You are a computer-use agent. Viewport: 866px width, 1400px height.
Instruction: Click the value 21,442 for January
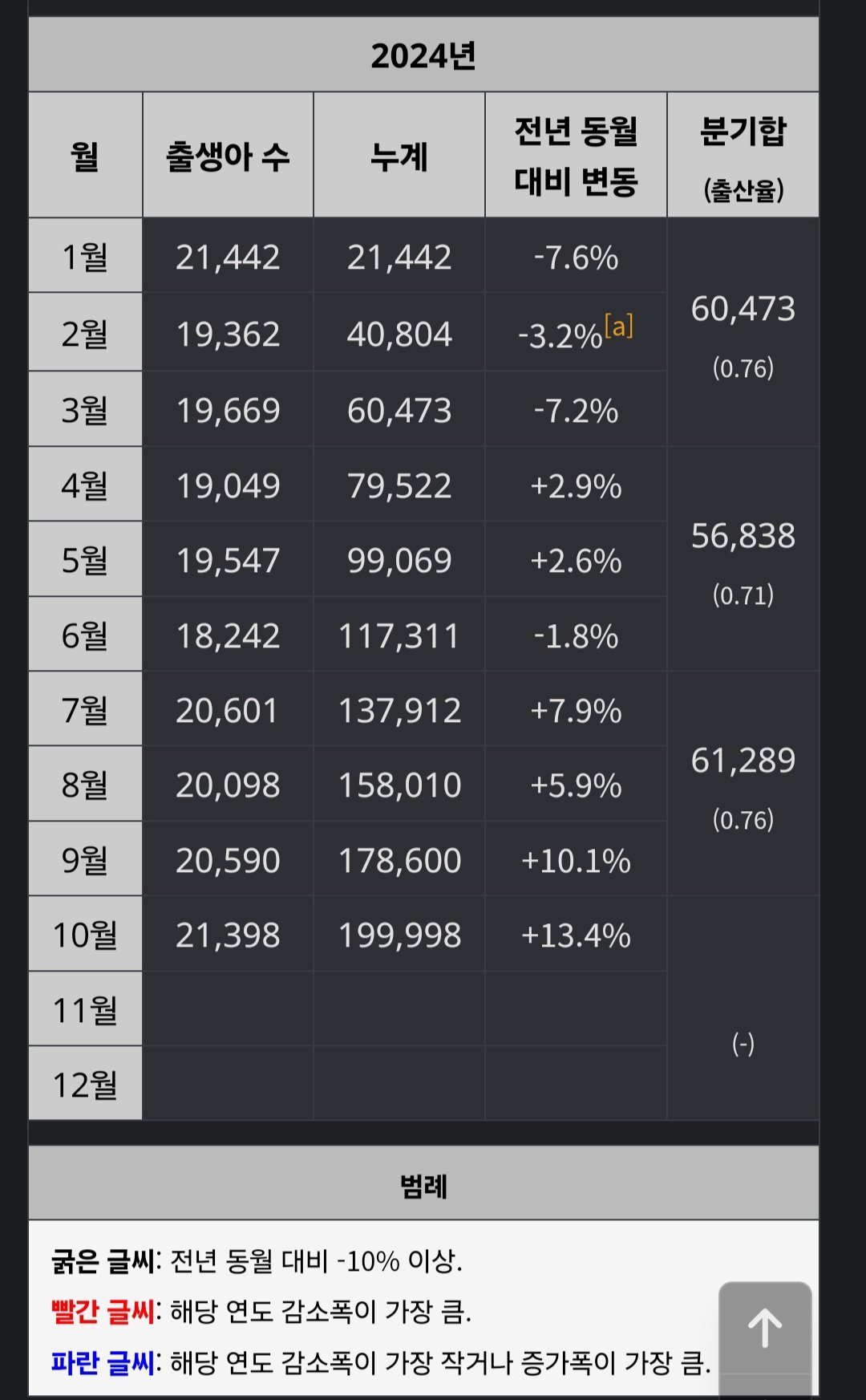227,258
